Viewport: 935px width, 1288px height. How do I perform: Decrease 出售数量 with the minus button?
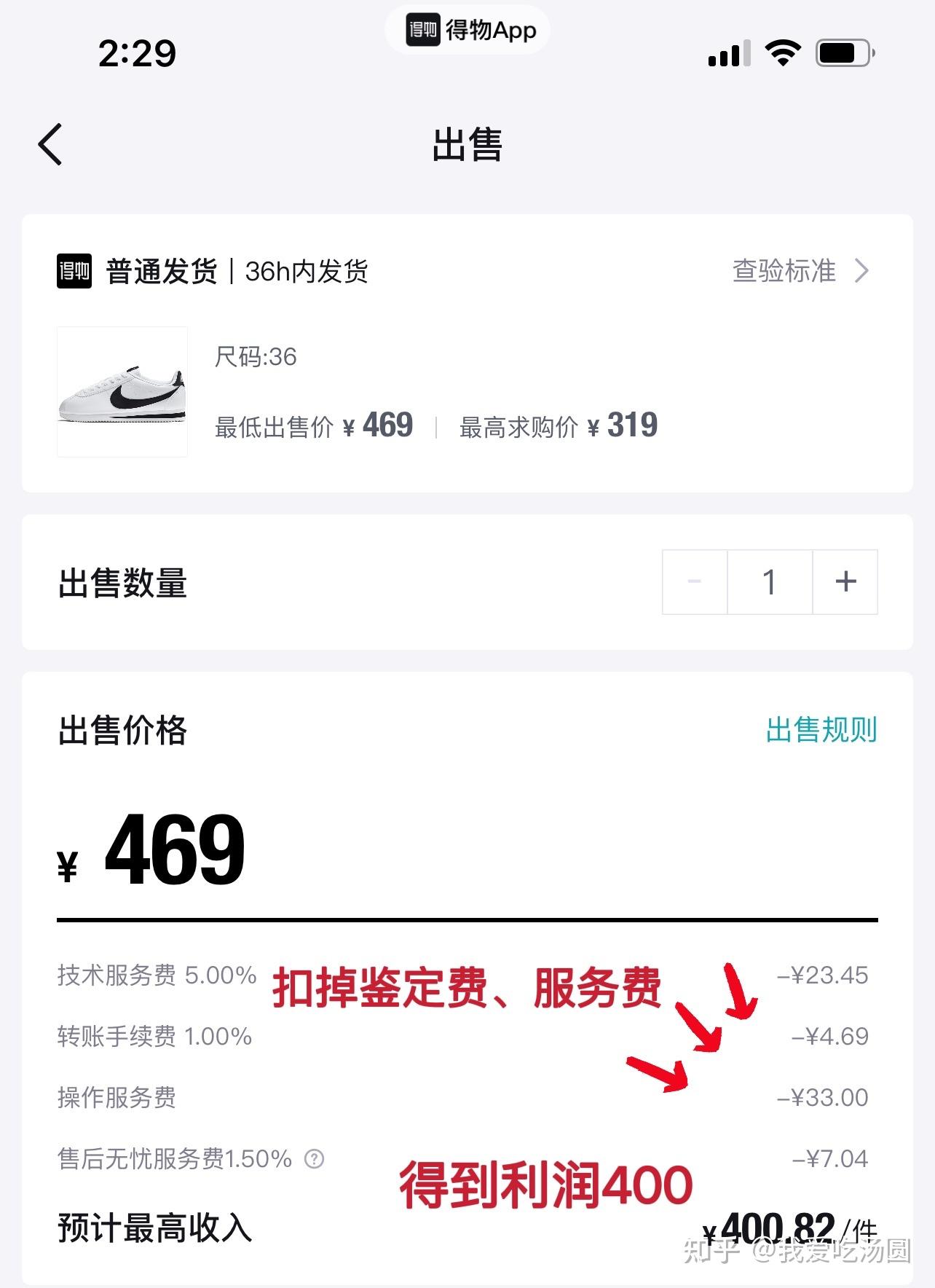[x=695, y=582]
